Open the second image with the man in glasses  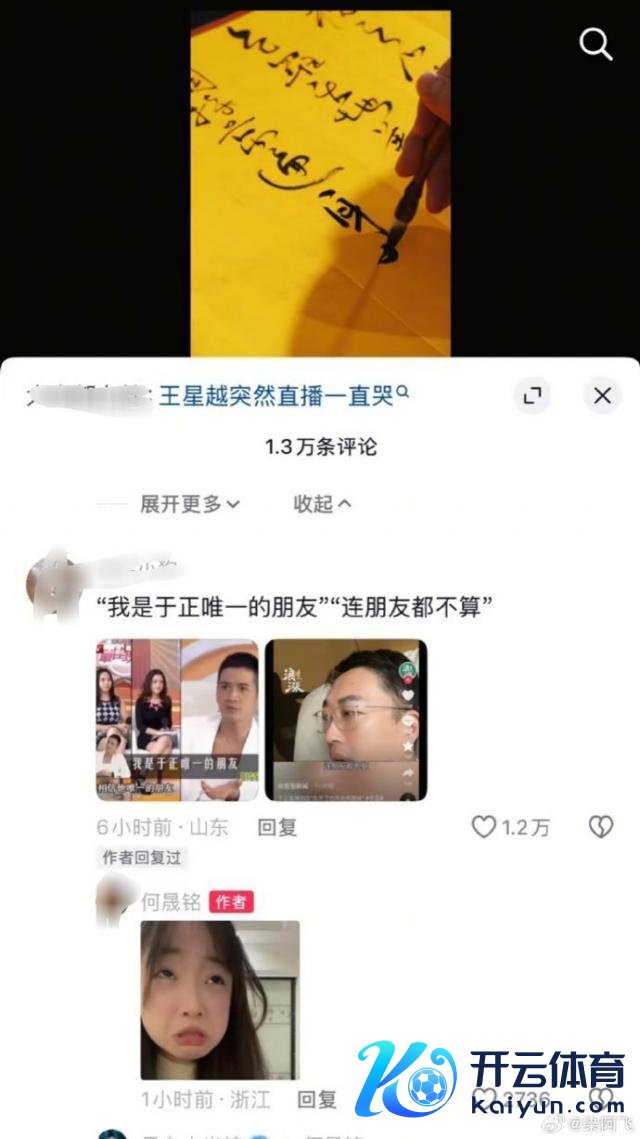tap(346, 721)
